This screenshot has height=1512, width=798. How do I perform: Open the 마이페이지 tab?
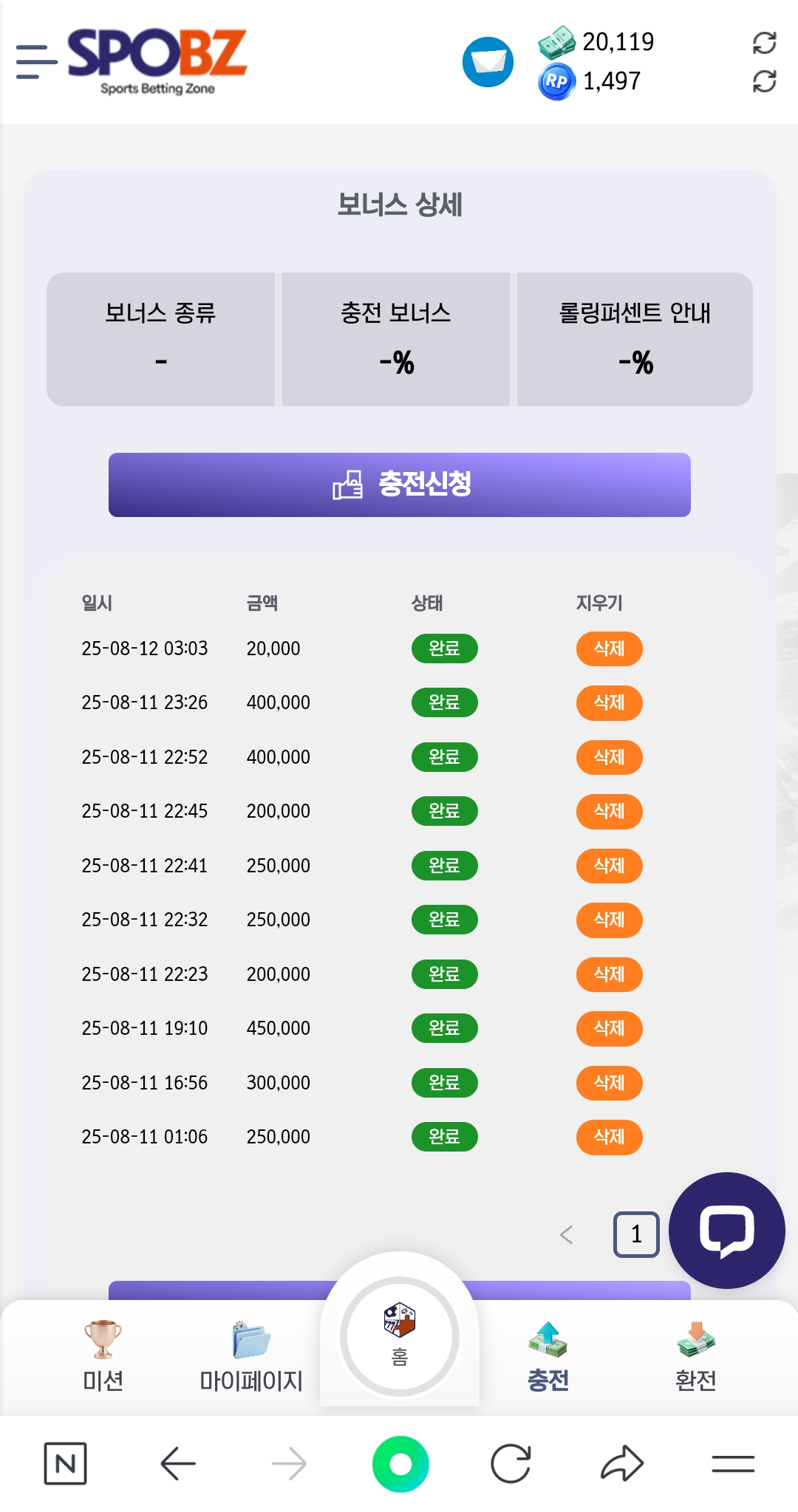point(251,1356)
